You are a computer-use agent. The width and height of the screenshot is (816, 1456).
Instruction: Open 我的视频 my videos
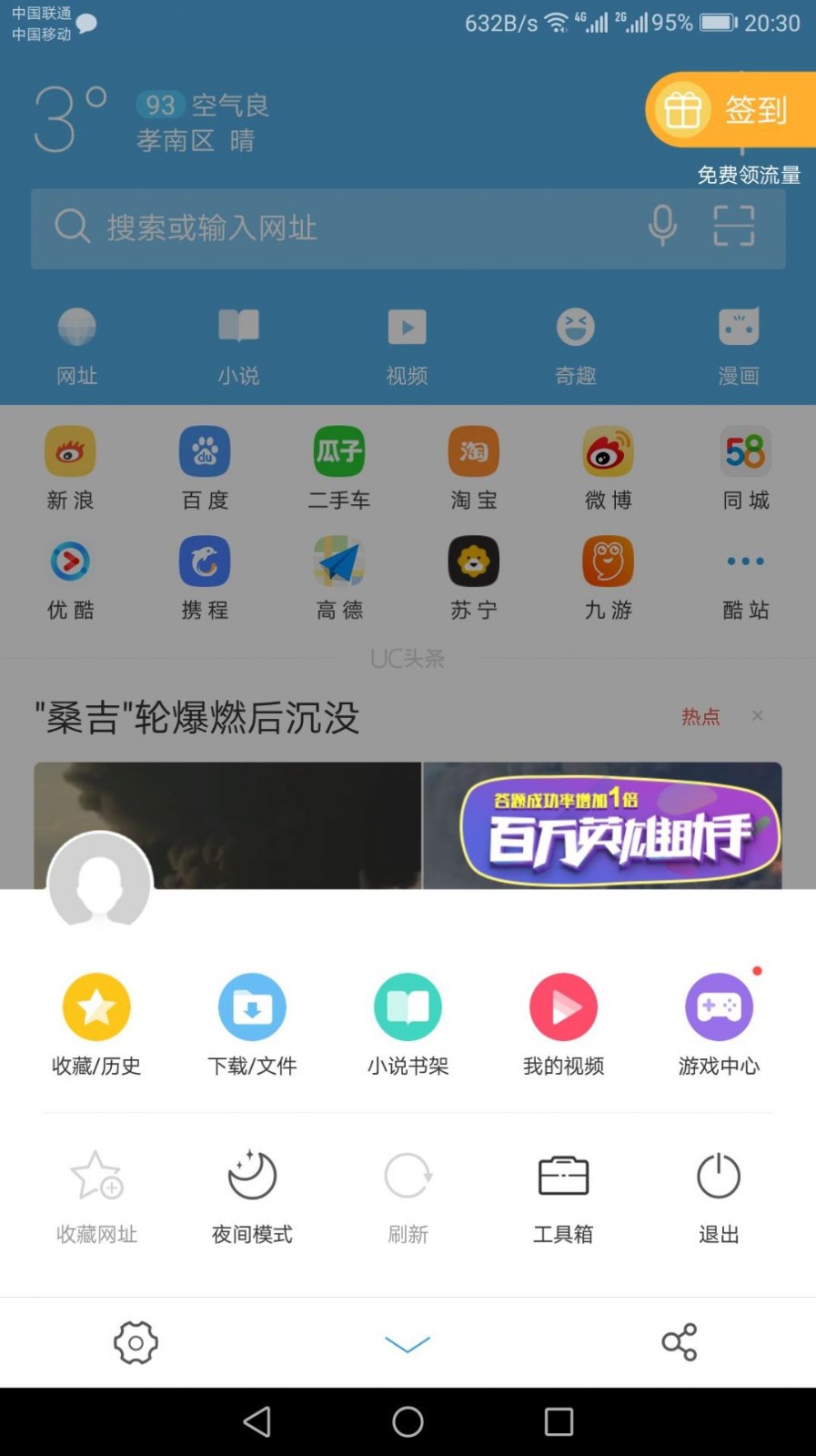pos(563,1007)
